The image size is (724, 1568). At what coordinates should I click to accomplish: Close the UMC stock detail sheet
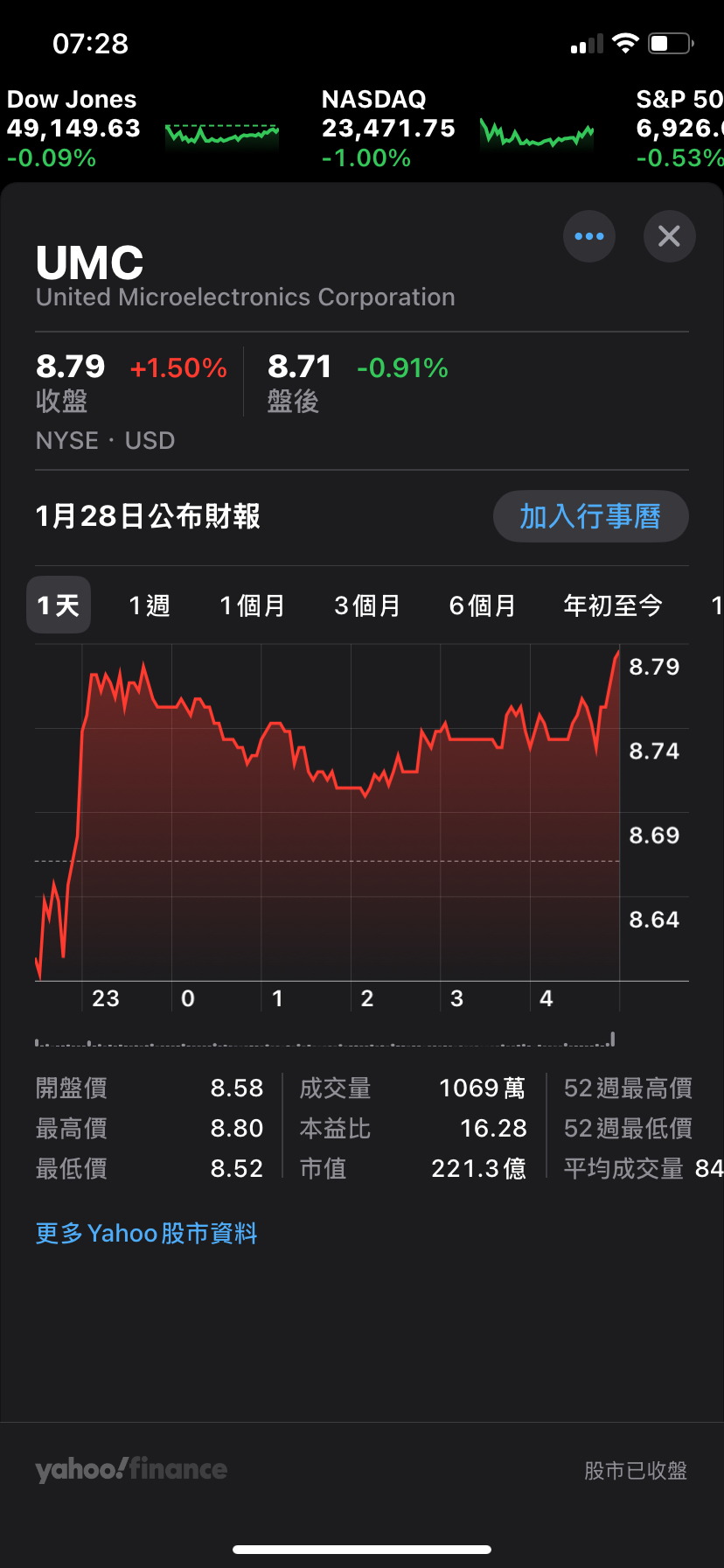tap(669, 236)
